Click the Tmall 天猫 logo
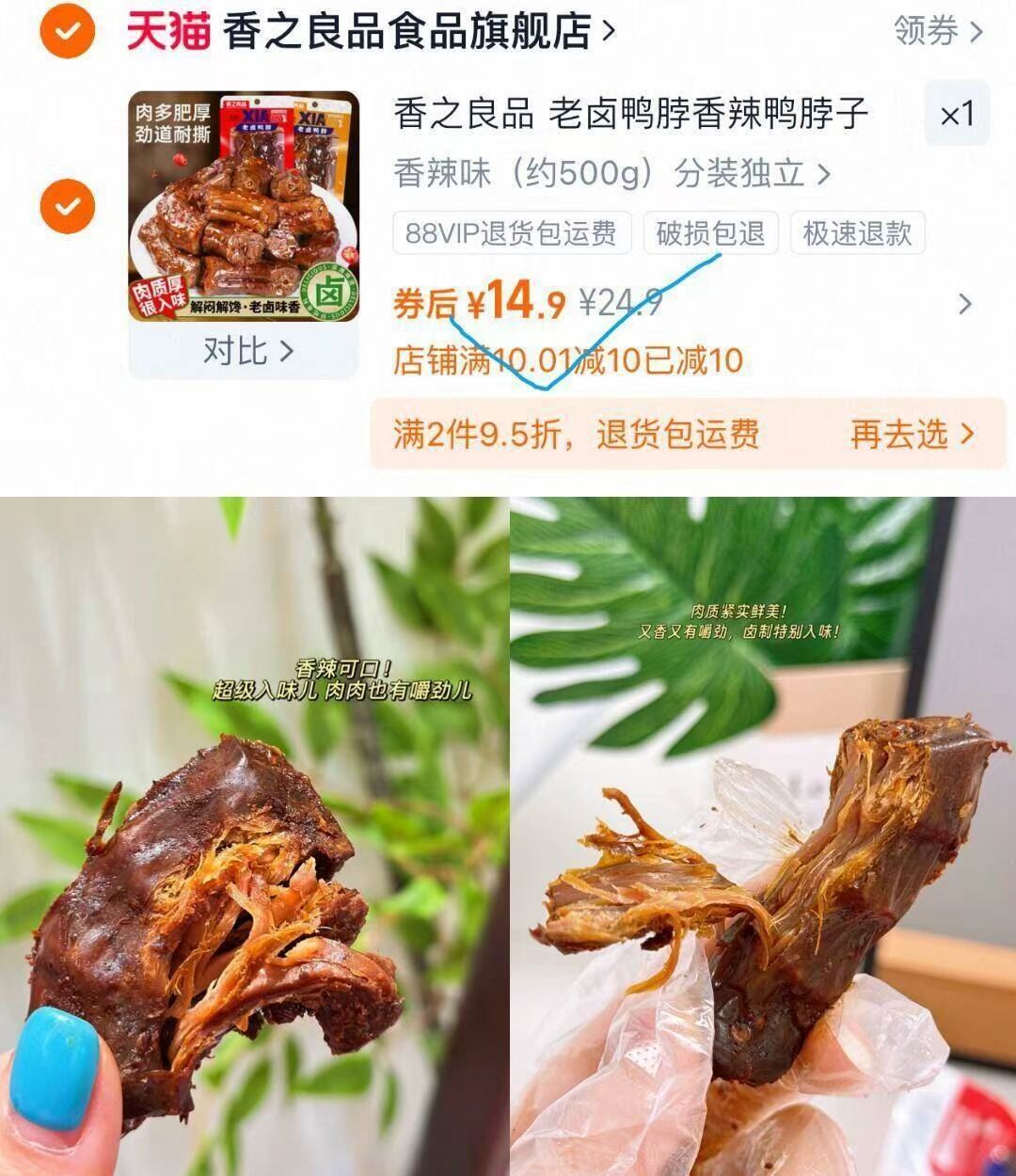This screenshot has height=1176, width=1016. point(167,30)
